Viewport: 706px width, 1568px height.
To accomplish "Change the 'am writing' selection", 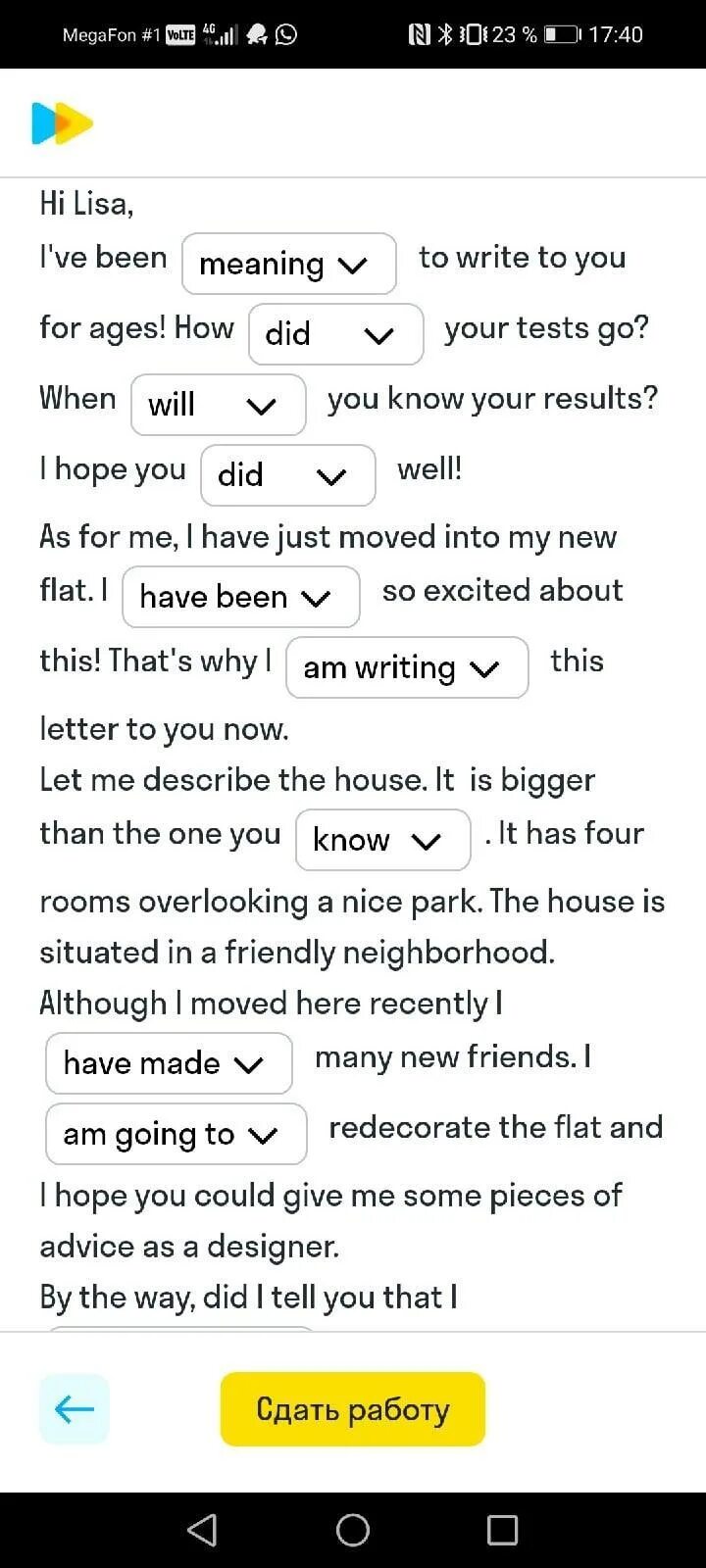I will [407, 667].
